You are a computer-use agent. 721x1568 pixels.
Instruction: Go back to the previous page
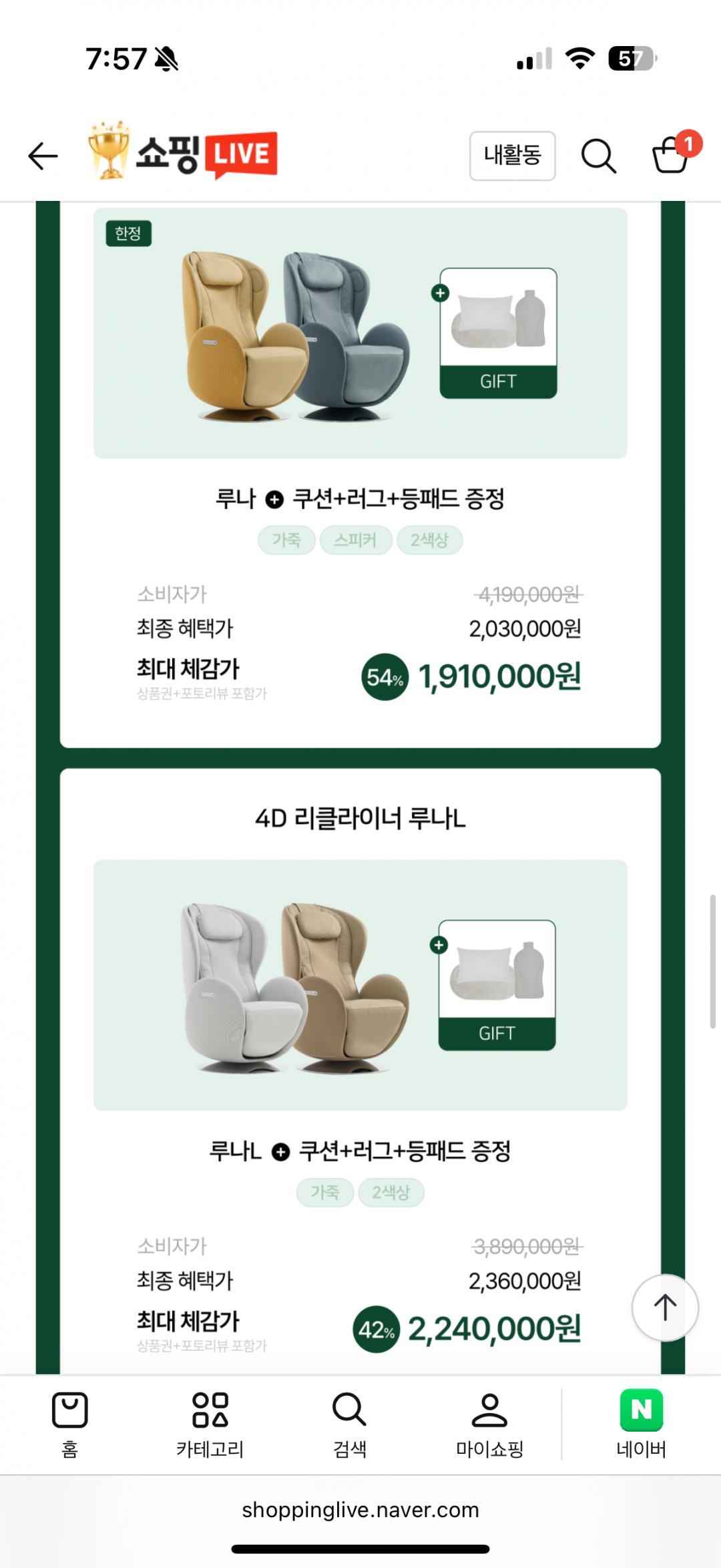pyautogui.click(x=43, y=156)
